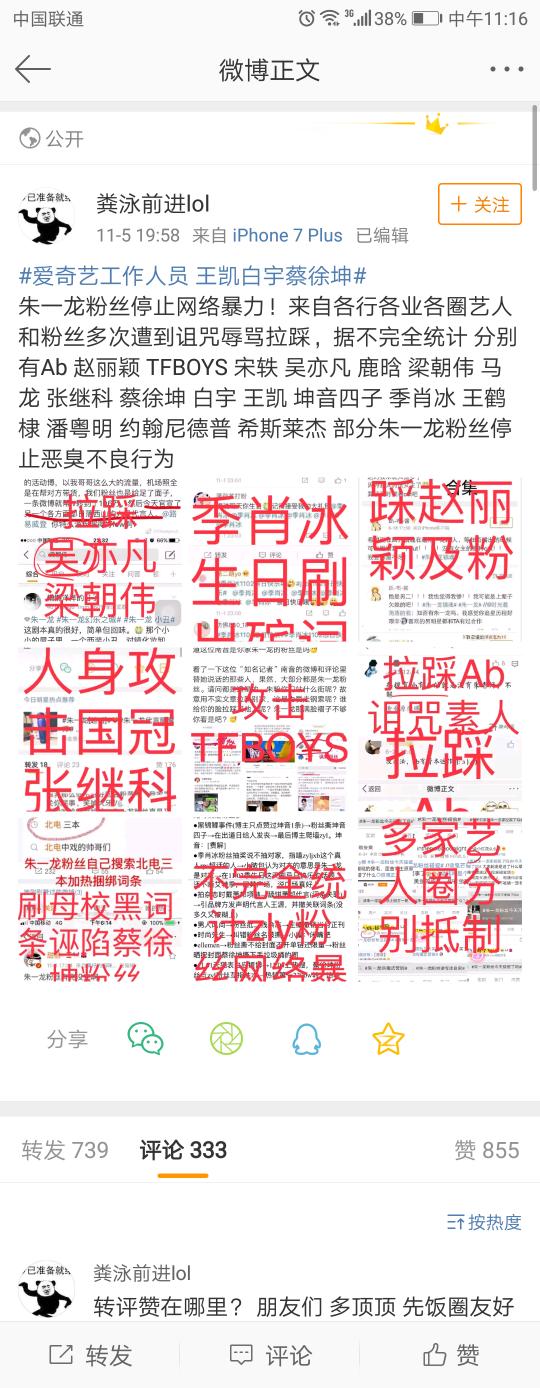Follow 龚泳前进lol with the 关注 button

pyautogui.click(x=480, y=204)
